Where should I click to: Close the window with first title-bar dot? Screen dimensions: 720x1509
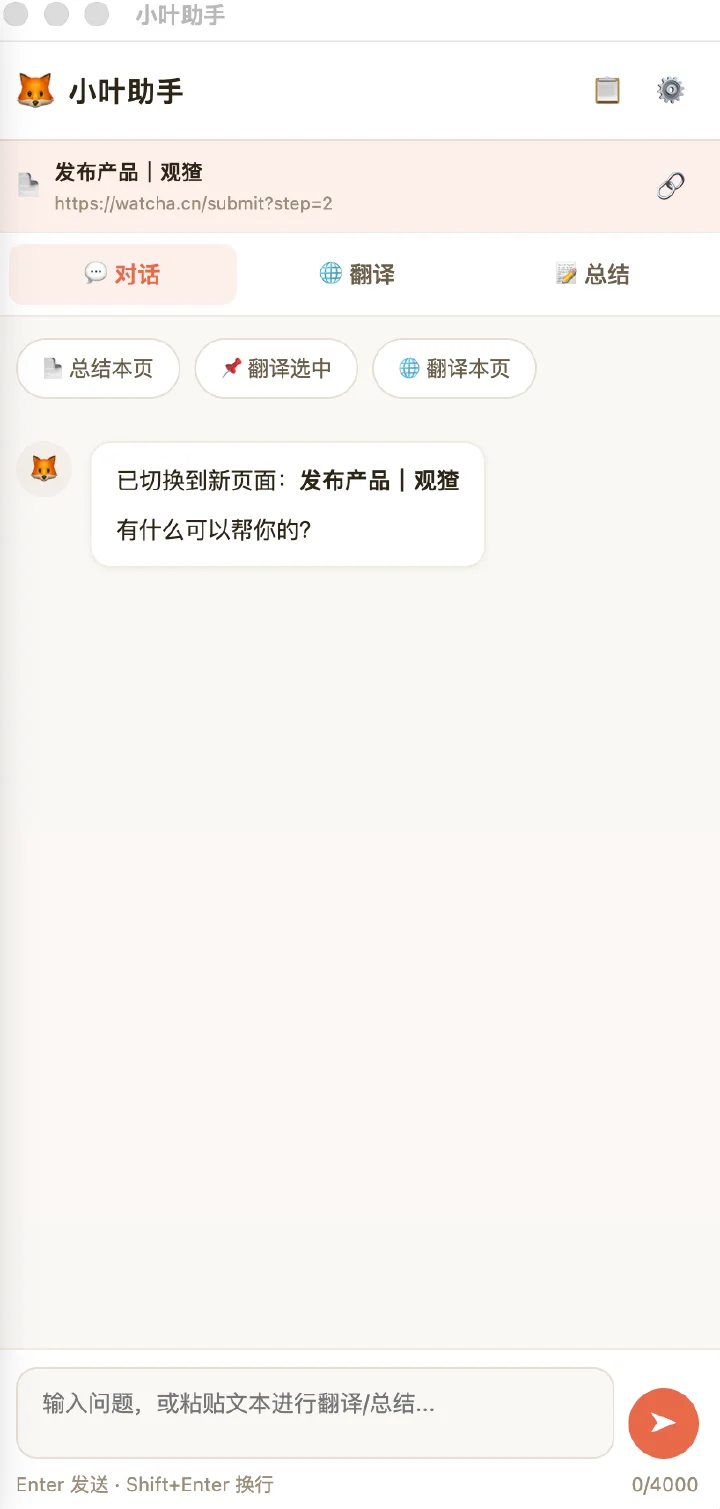[16, 15]
